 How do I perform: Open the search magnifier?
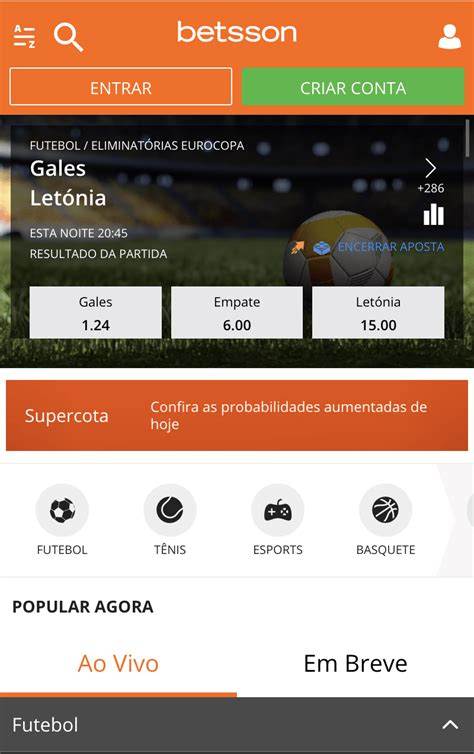coord(68,37)
